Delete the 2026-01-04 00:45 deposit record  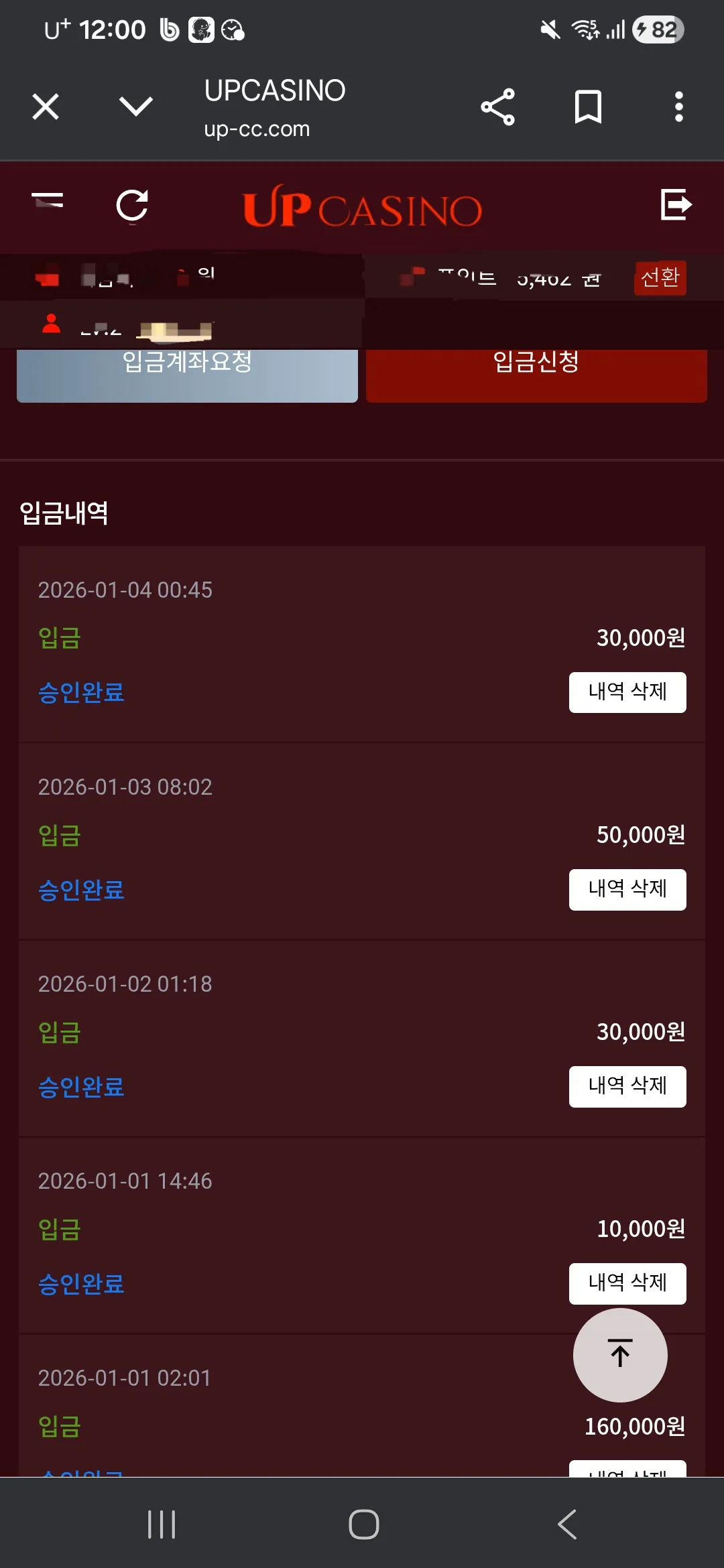coord(627,692)
